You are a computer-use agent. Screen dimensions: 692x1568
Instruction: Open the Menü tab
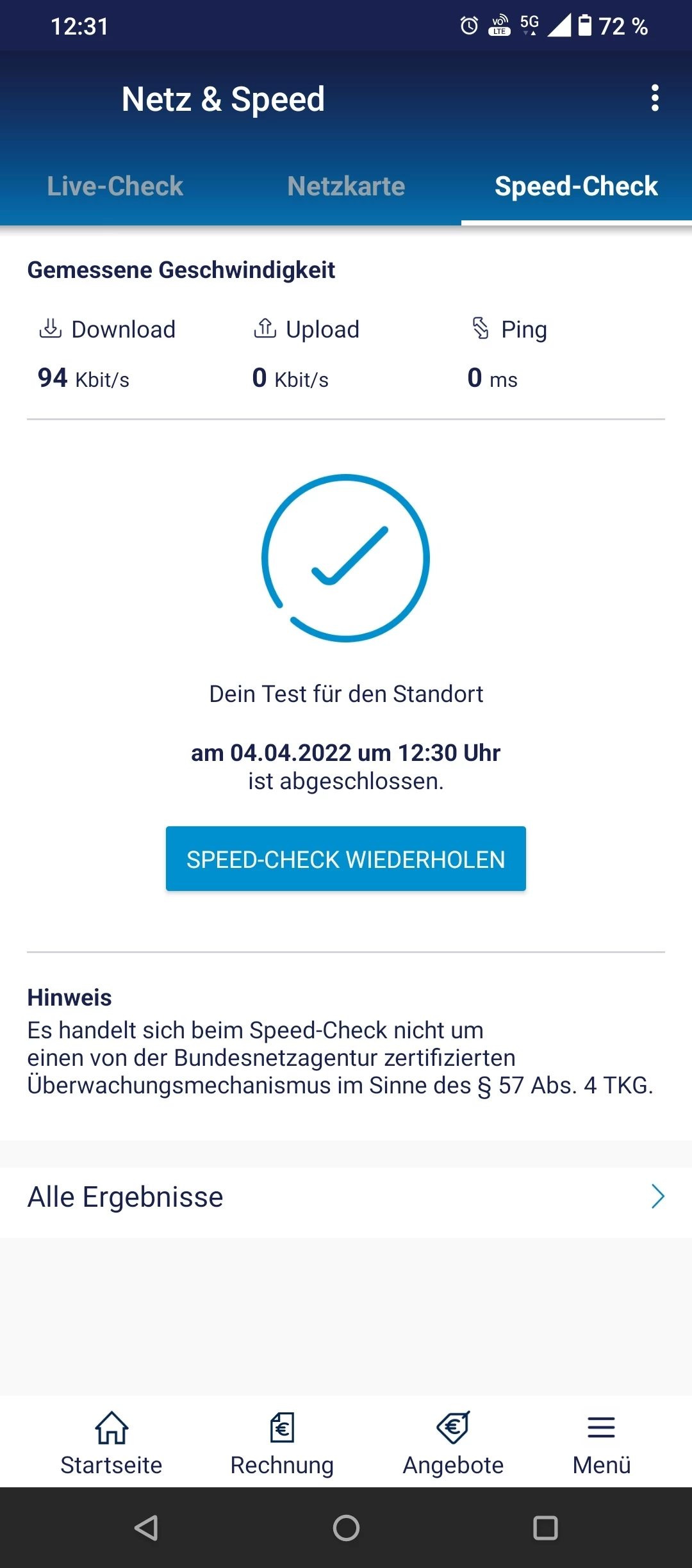click(x=601, y=1444)
